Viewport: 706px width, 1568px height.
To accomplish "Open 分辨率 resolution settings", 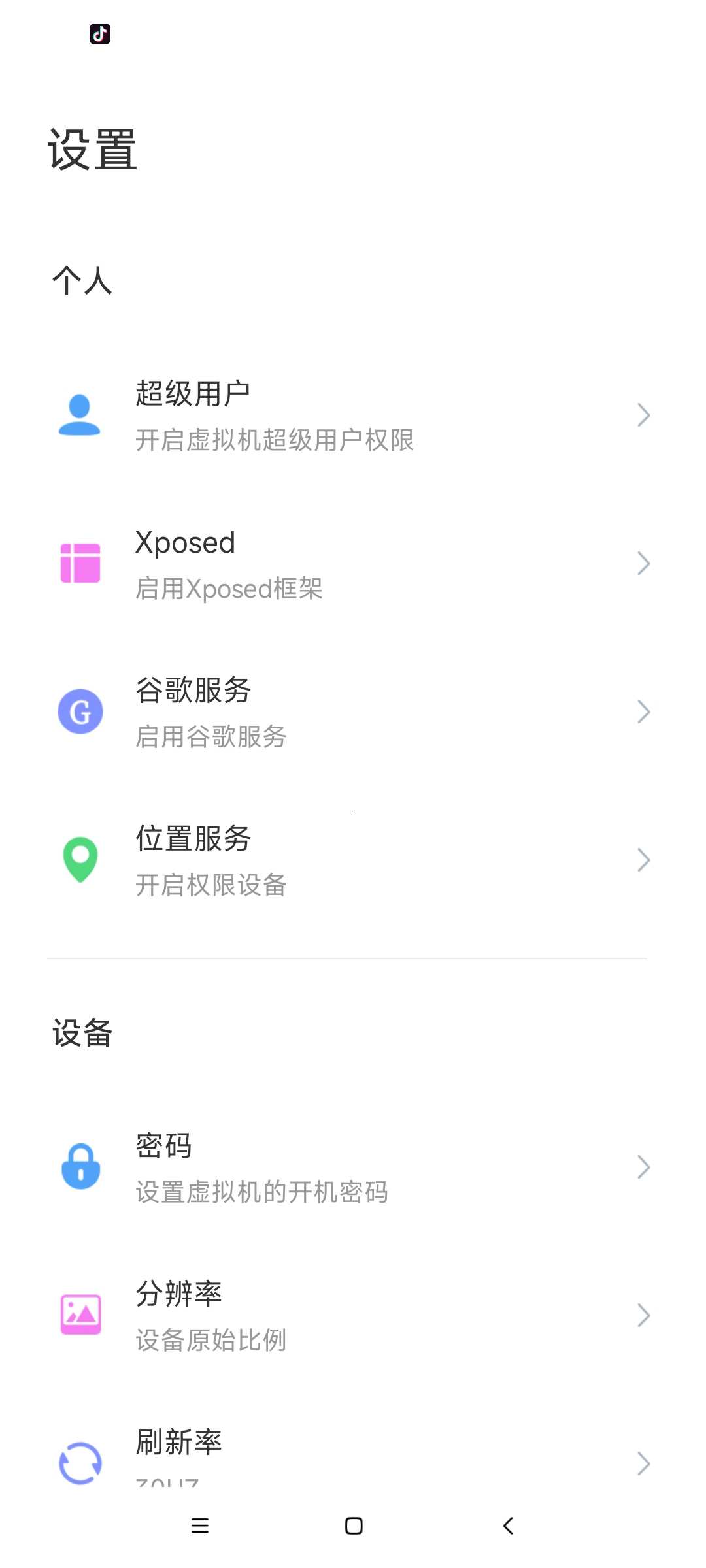I will click(353, 1315).
